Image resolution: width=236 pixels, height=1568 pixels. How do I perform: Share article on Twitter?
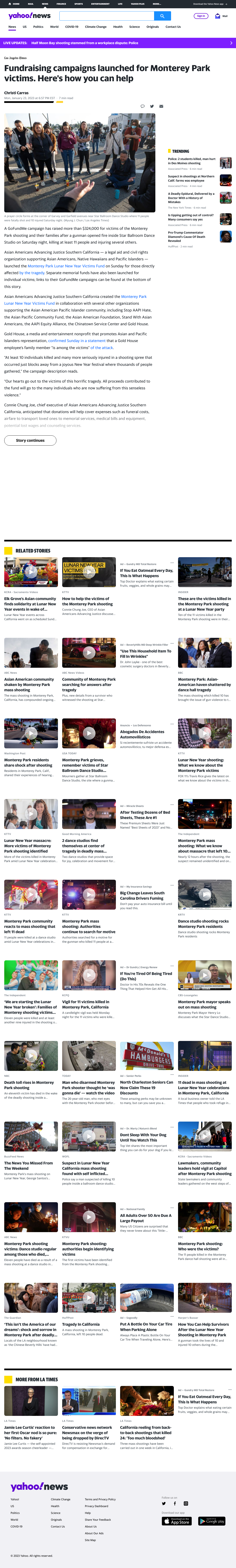[x=152, y=106]
